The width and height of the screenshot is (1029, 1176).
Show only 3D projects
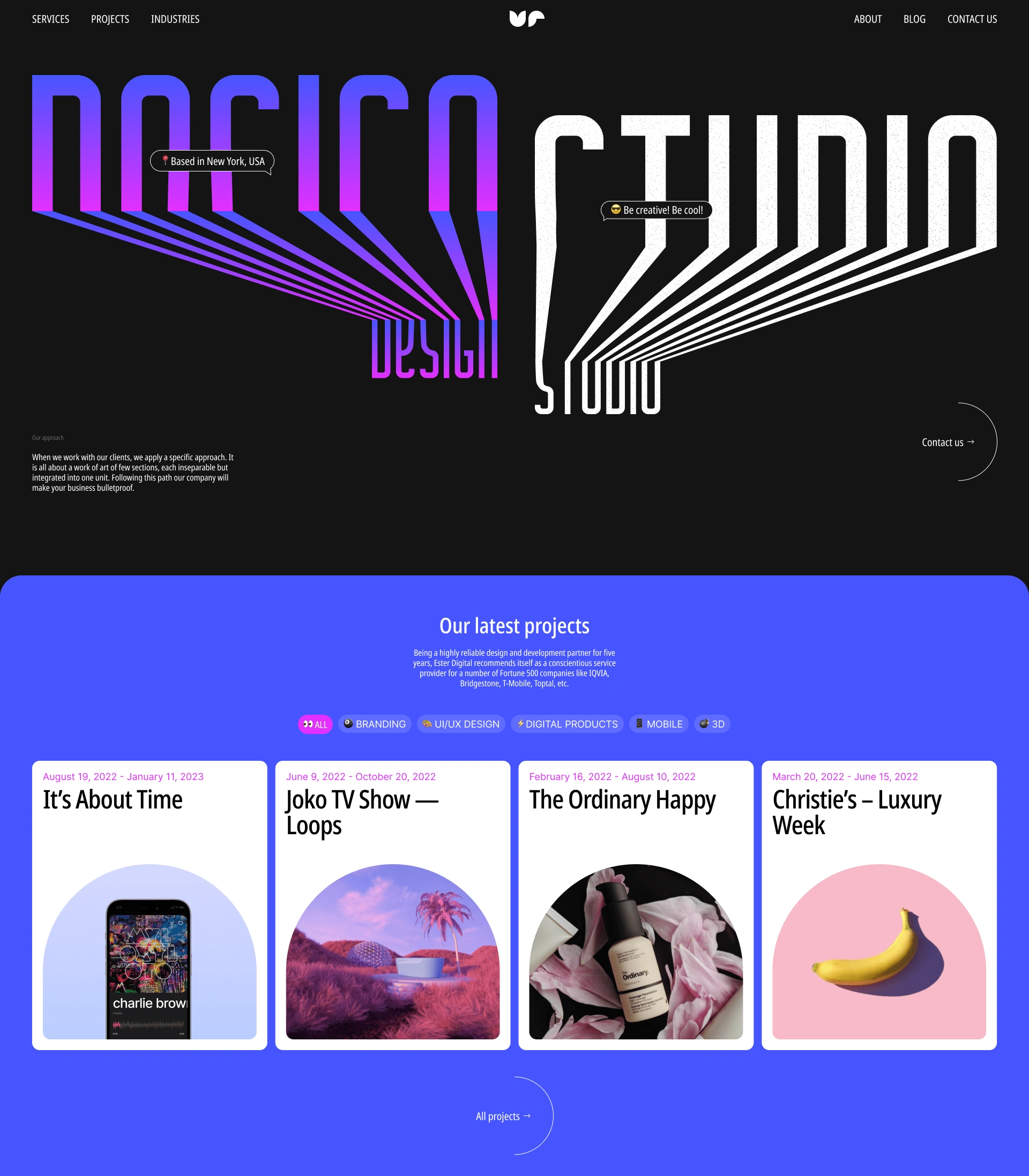coord(712,724)
